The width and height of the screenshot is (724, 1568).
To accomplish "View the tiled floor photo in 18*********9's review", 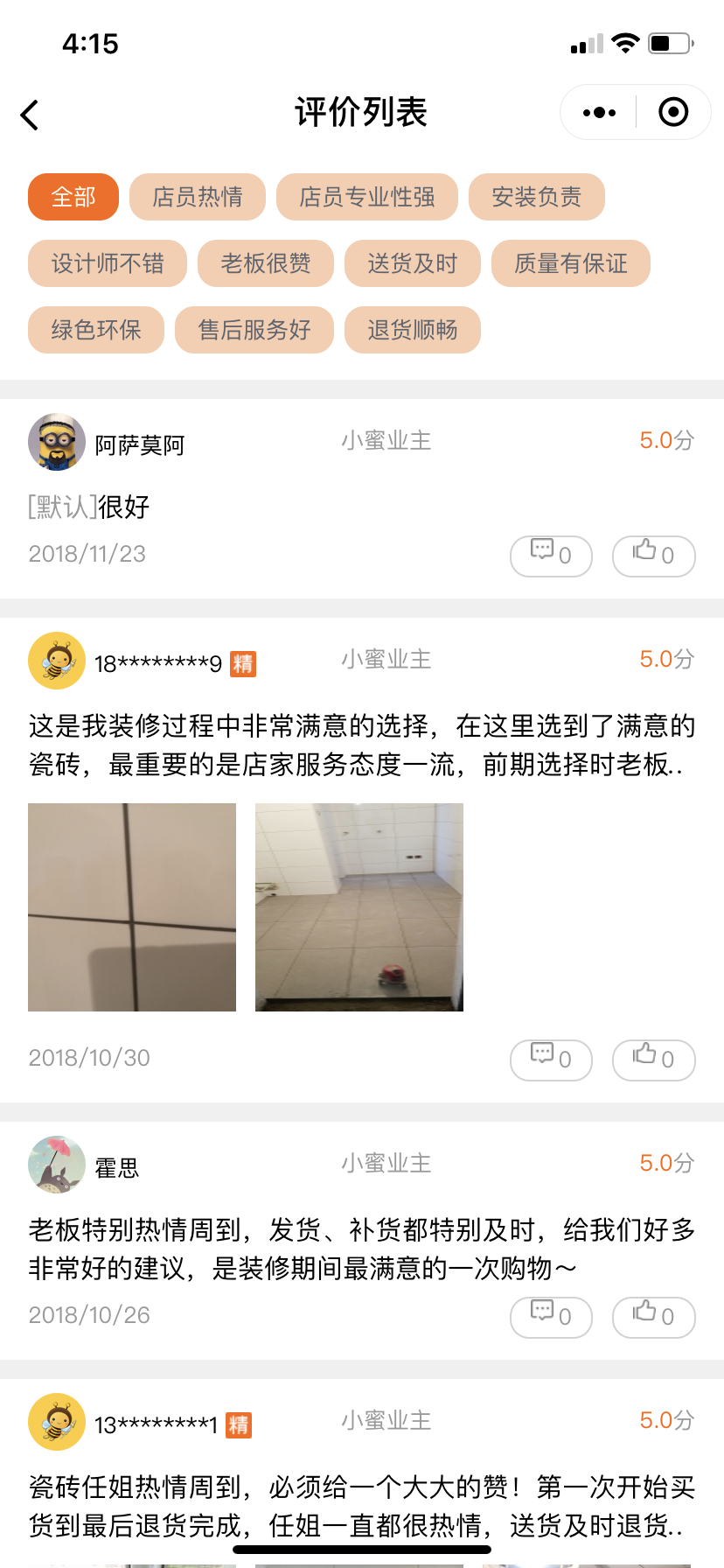I will coord(359,907).
